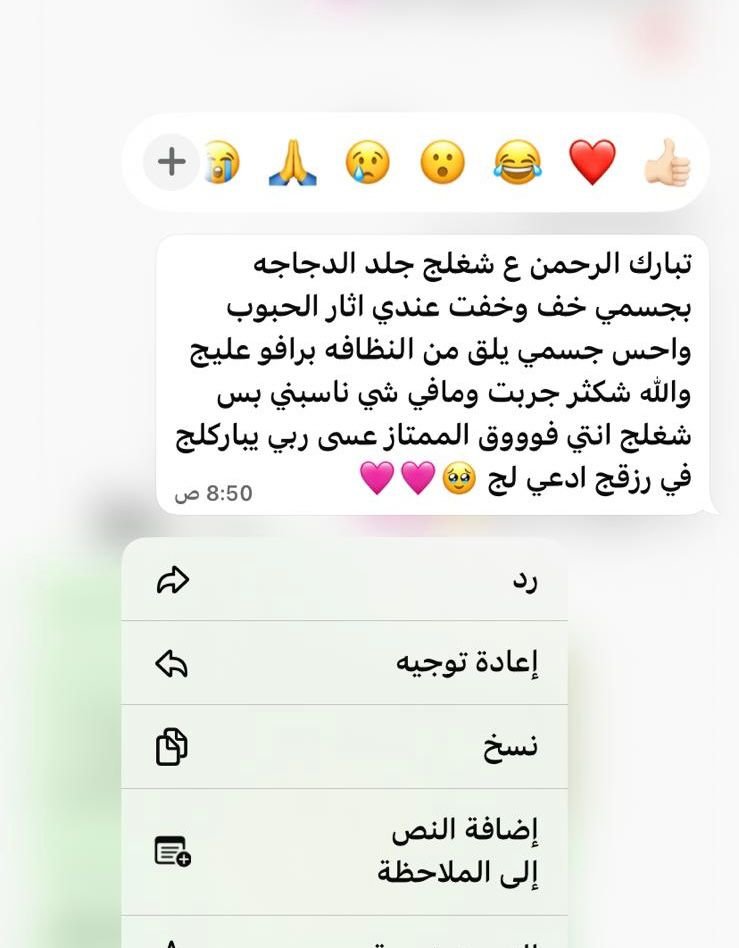Select رد to reply to message
Viewport: 739px width, 948px height.
345,581
